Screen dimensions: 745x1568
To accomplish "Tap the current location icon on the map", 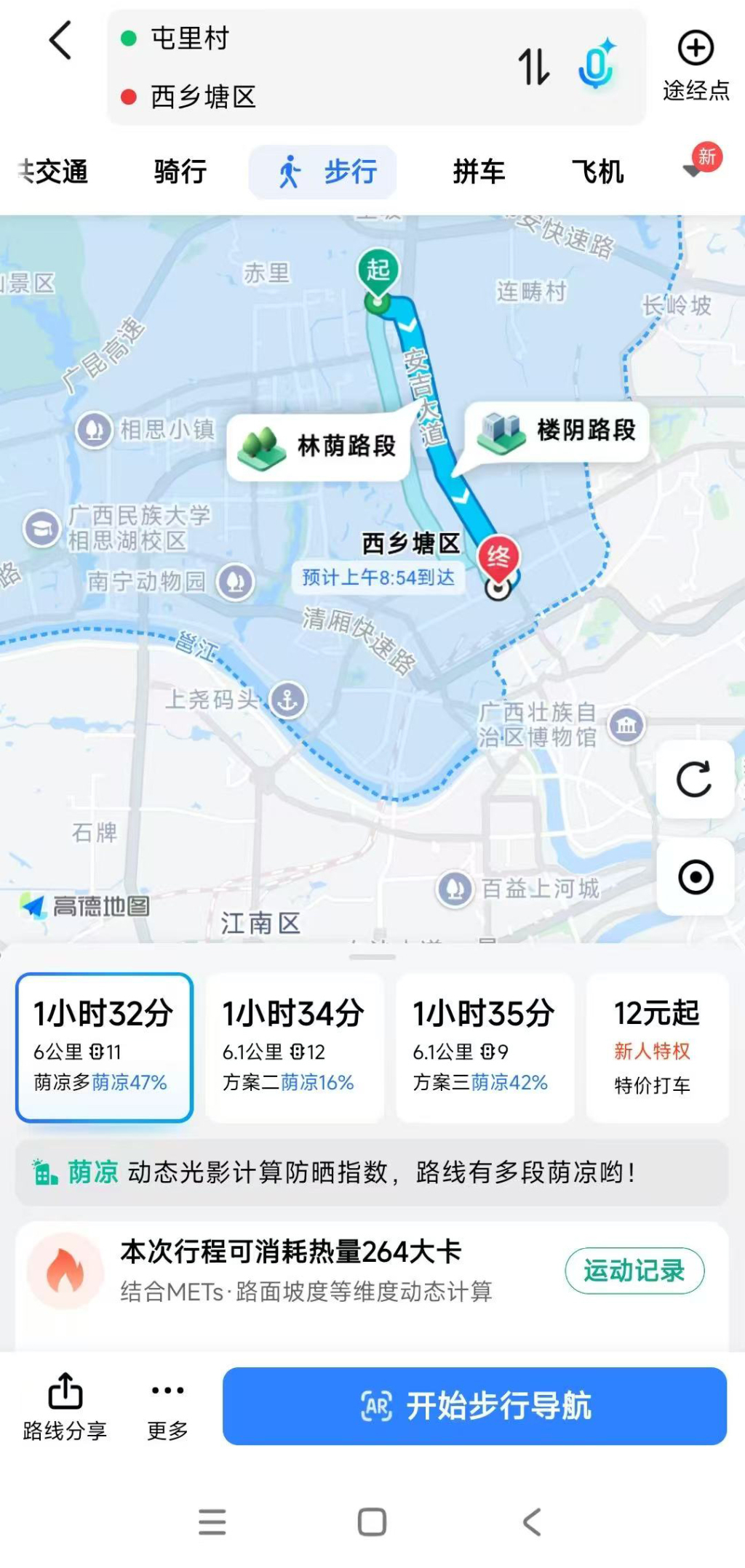I will coord(695,876).
